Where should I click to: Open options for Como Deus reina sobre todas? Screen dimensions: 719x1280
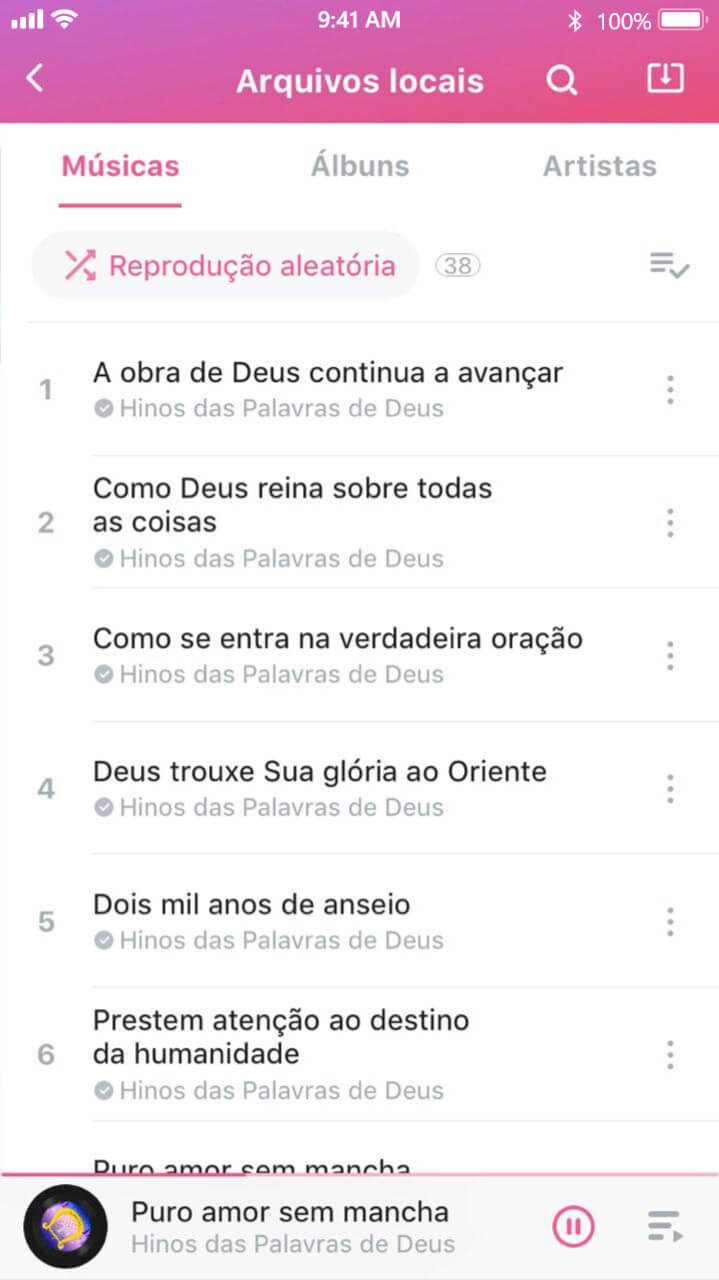(x=670, y=522)
